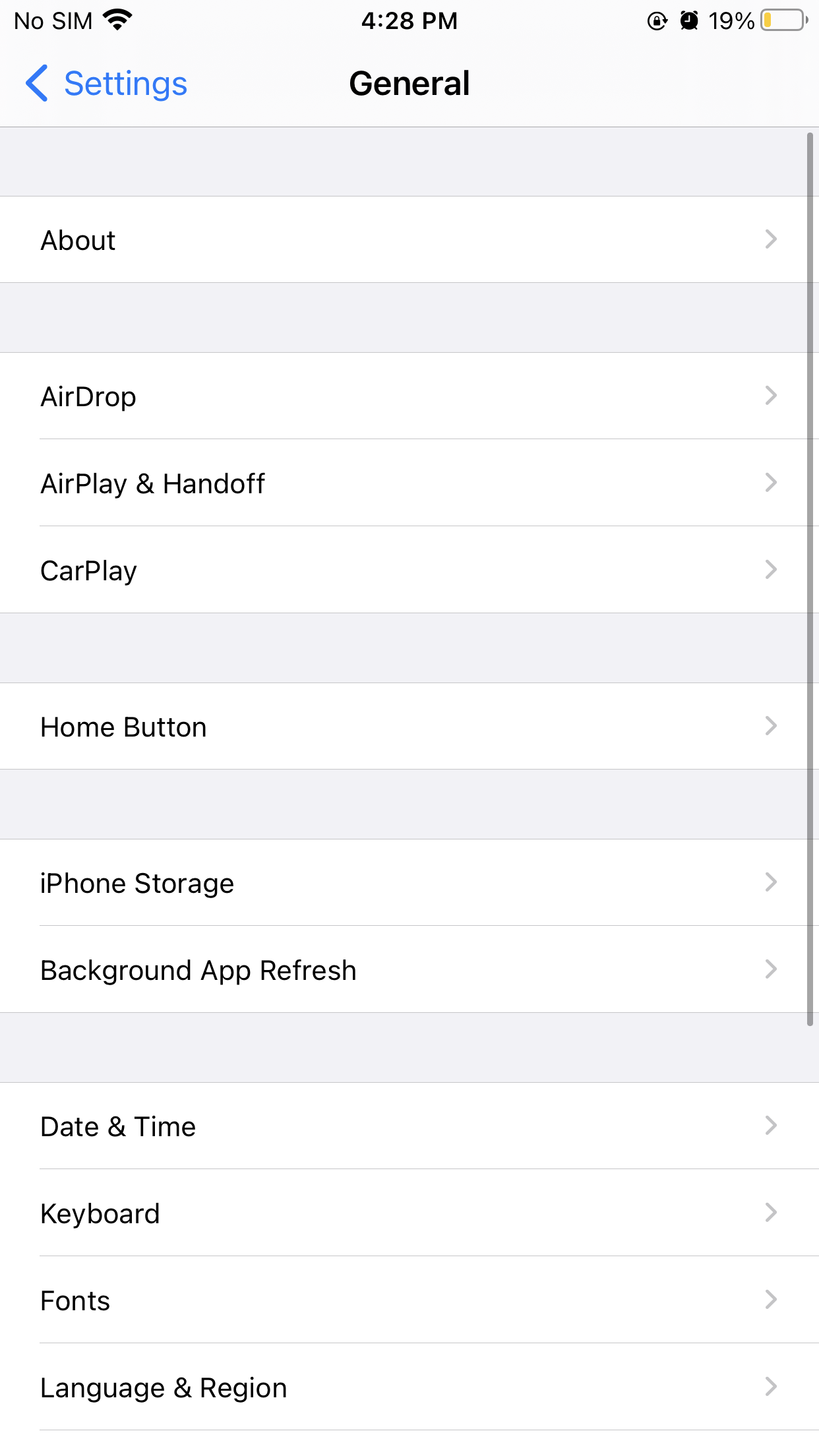This screenshot has width=819, height=1456.
Task: Open AirDrop settings
Action: (409, 396)
